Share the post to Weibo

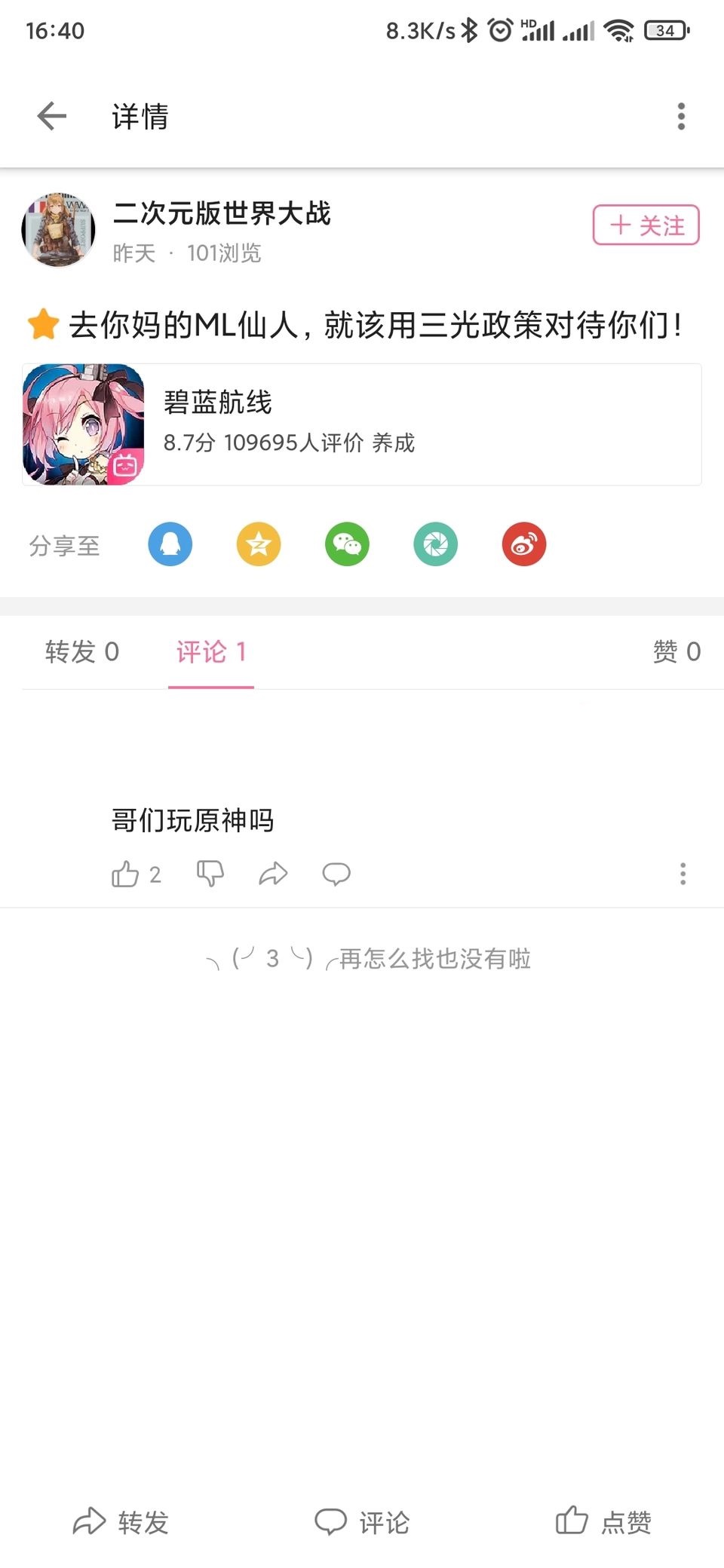pos(524,544)
